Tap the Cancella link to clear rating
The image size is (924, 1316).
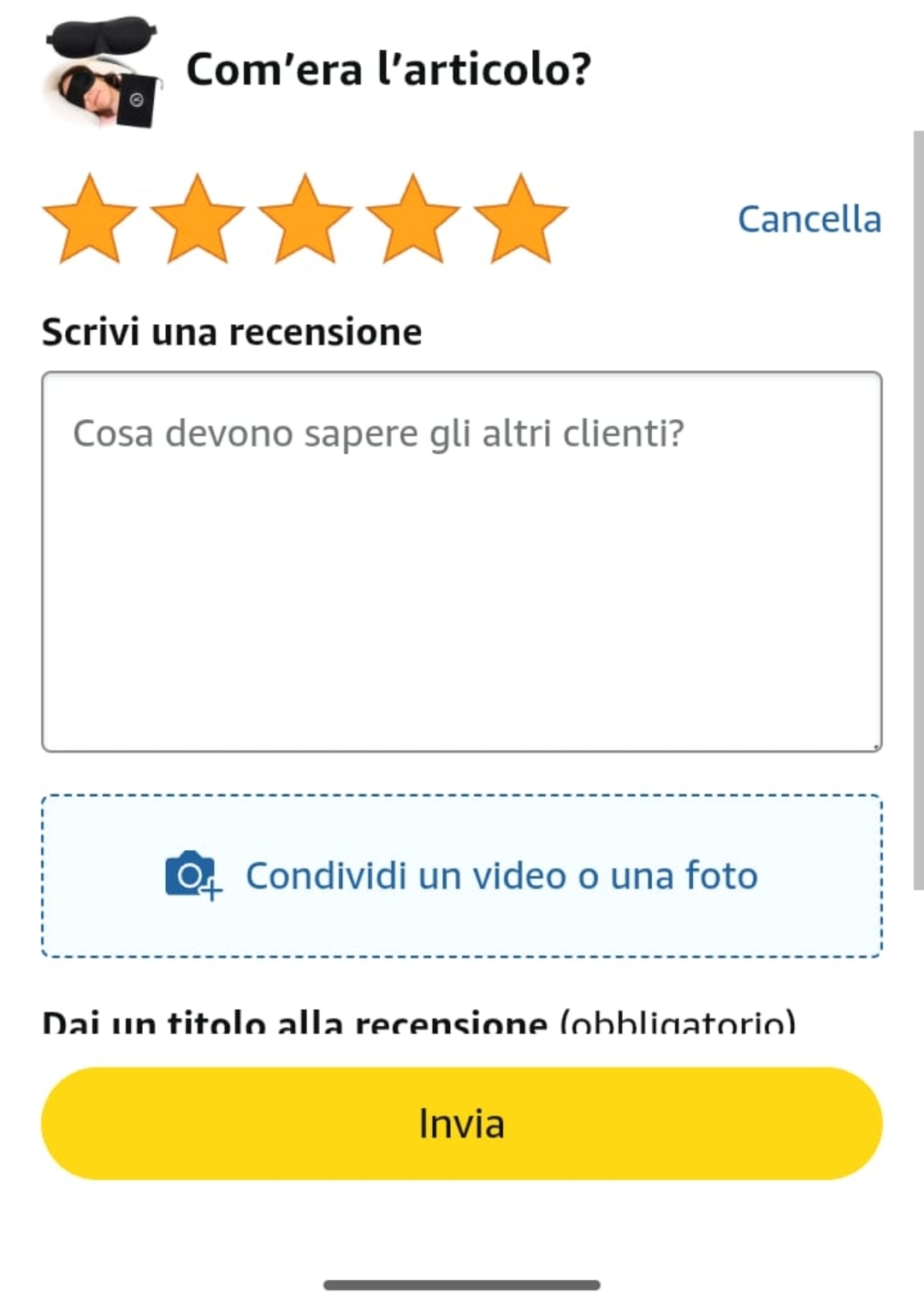(808, 220)
